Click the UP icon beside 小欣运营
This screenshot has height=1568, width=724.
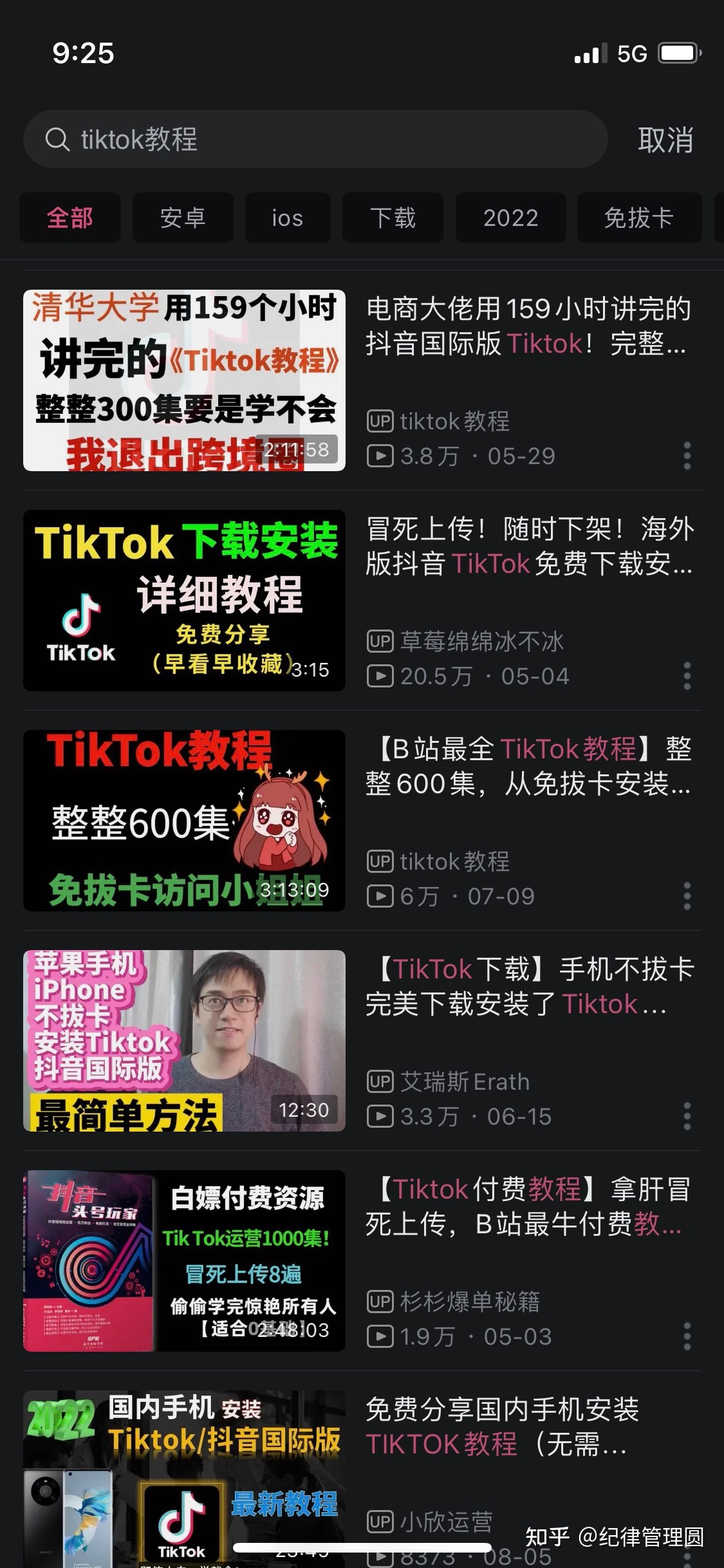[x=381, y=1523]
